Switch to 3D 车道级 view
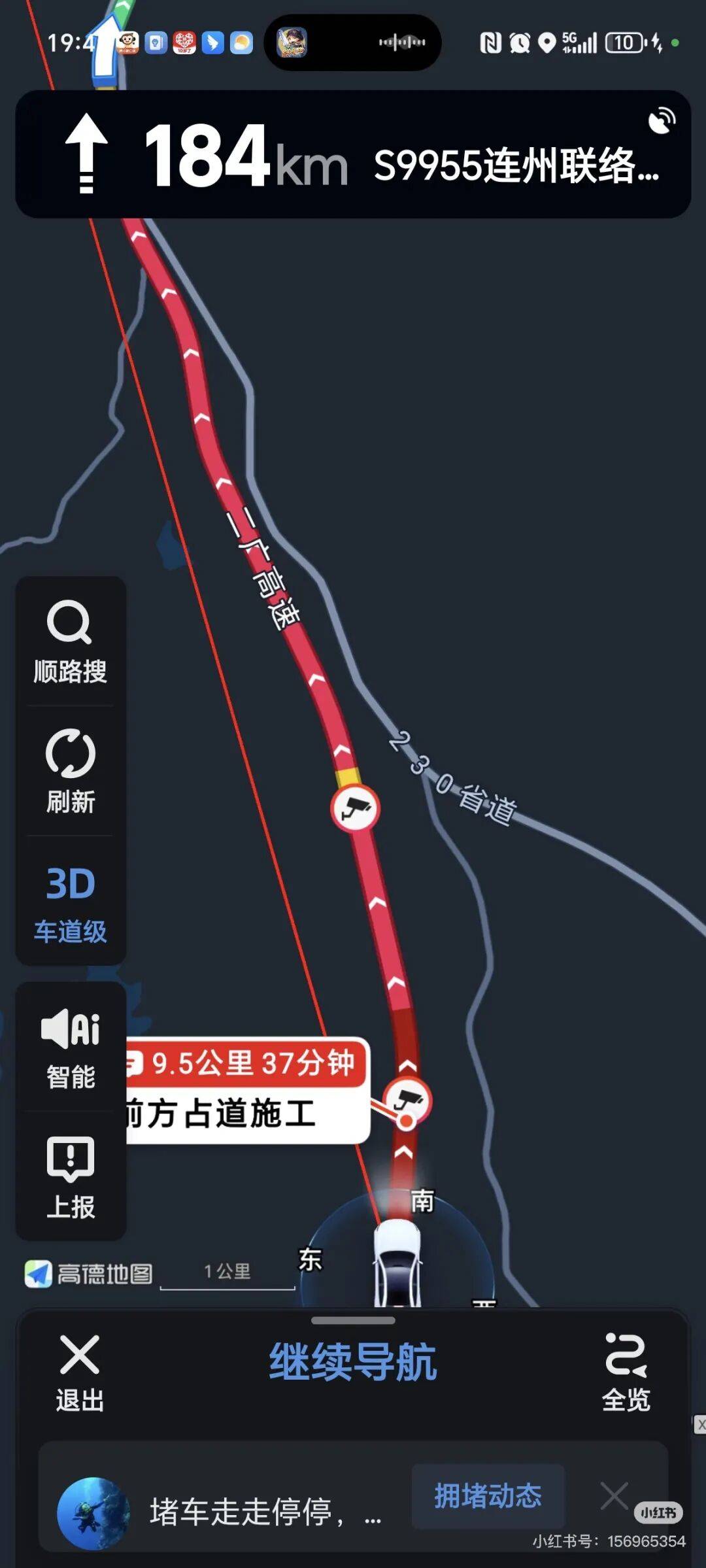706x1568 pixels. tap(71, 903)
